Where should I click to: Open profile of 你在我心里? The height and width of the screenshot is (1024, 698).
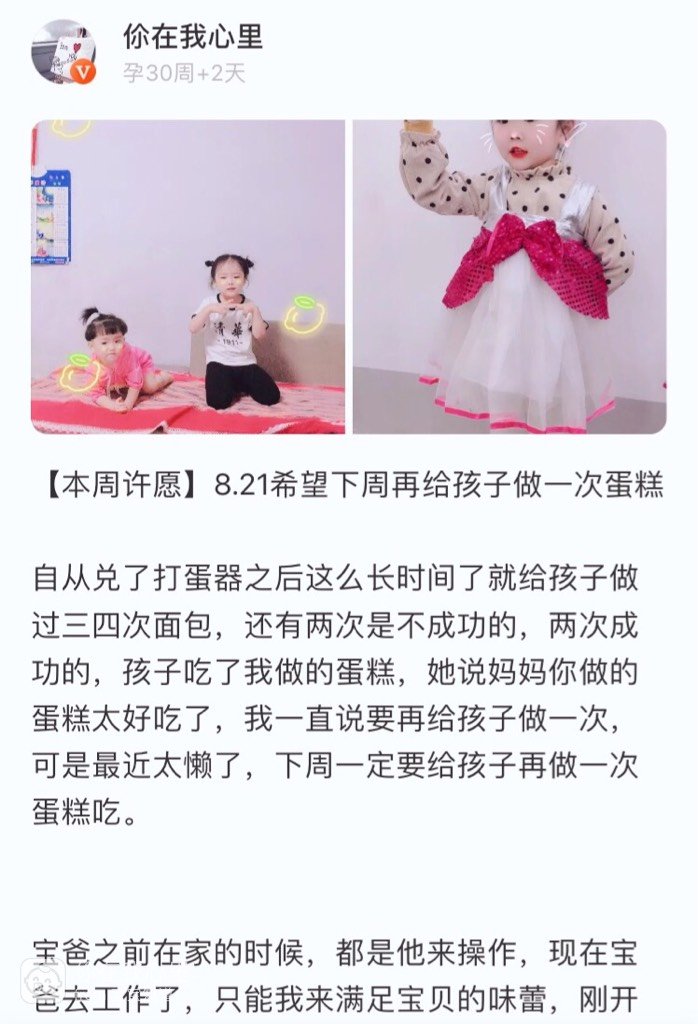click(193, 37)
